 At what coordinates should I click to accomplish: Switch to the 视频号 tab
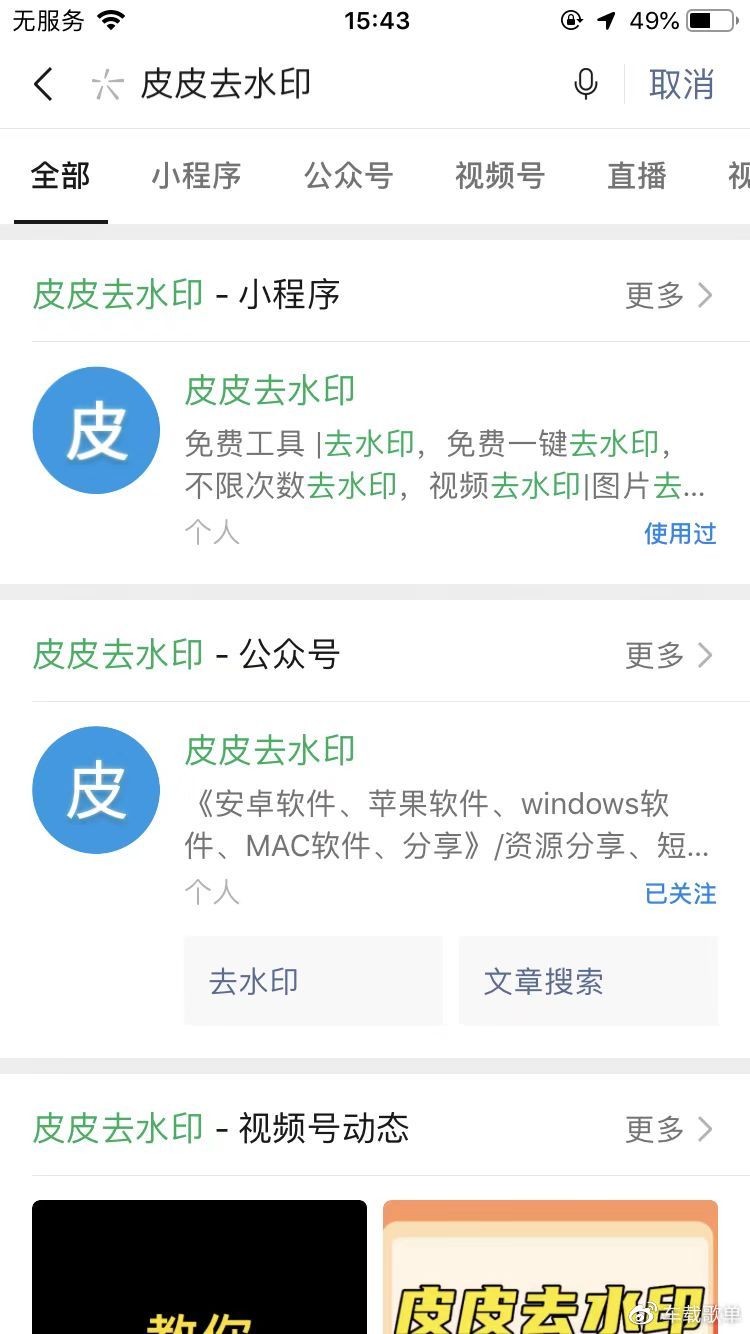pos(499,176)
